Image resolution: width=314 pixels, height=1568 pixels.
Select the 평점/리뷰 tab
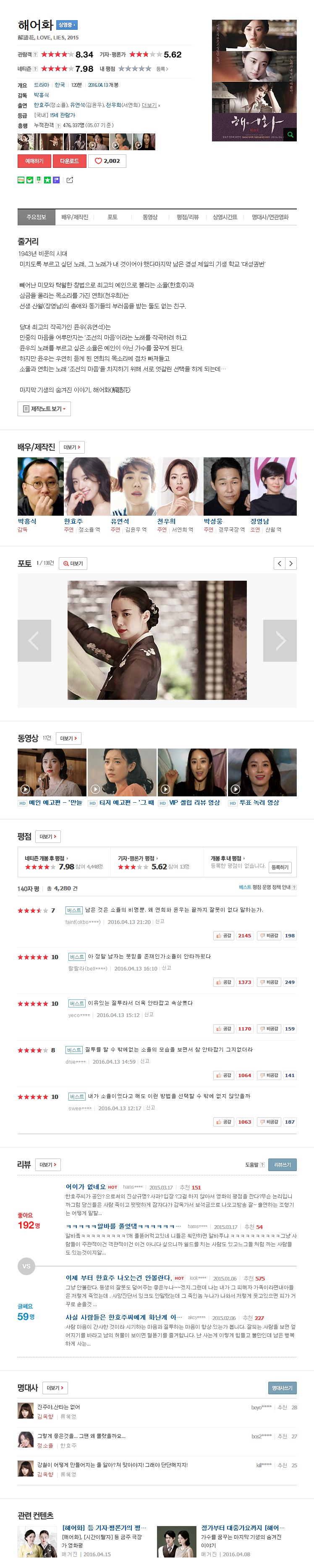(x=187, y=217)
